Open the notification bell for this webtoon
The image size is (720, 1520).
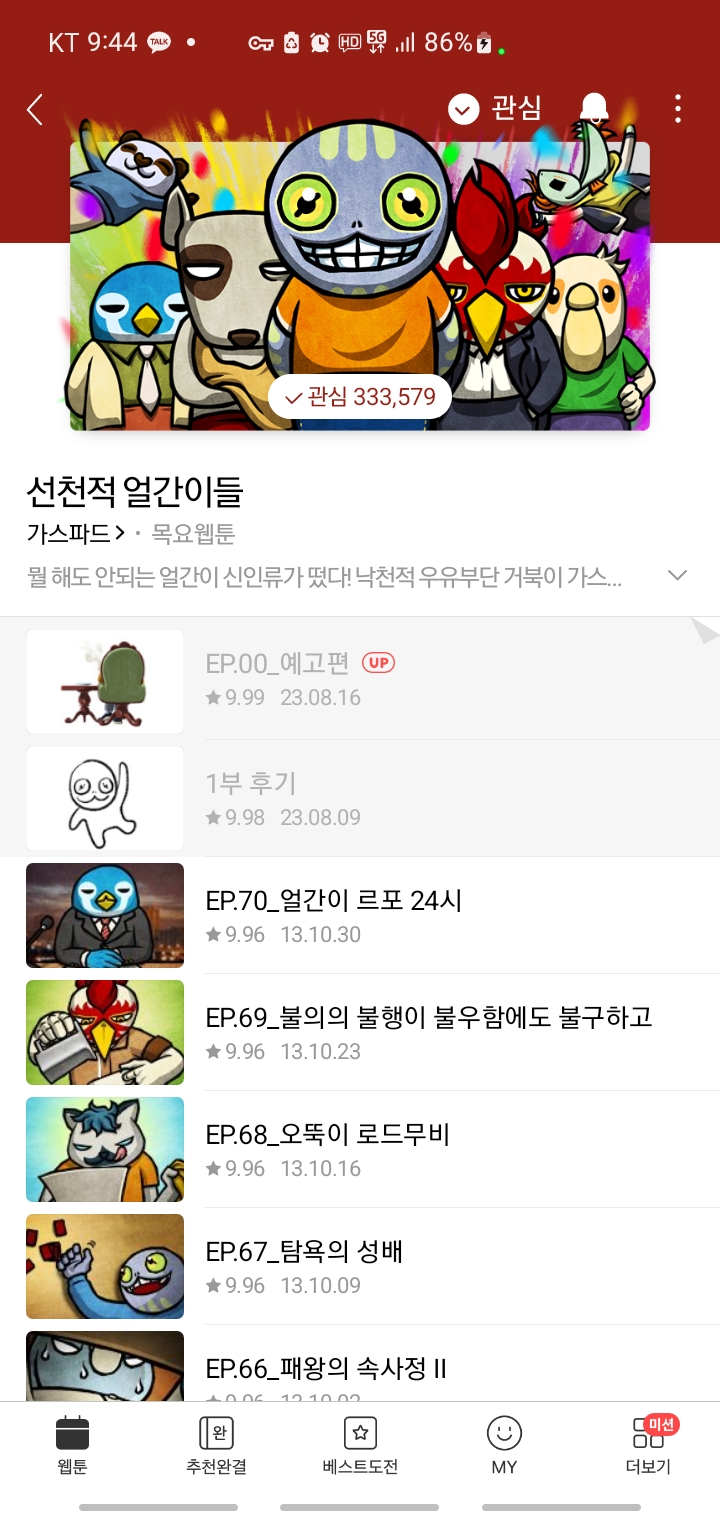pos(594,108)
